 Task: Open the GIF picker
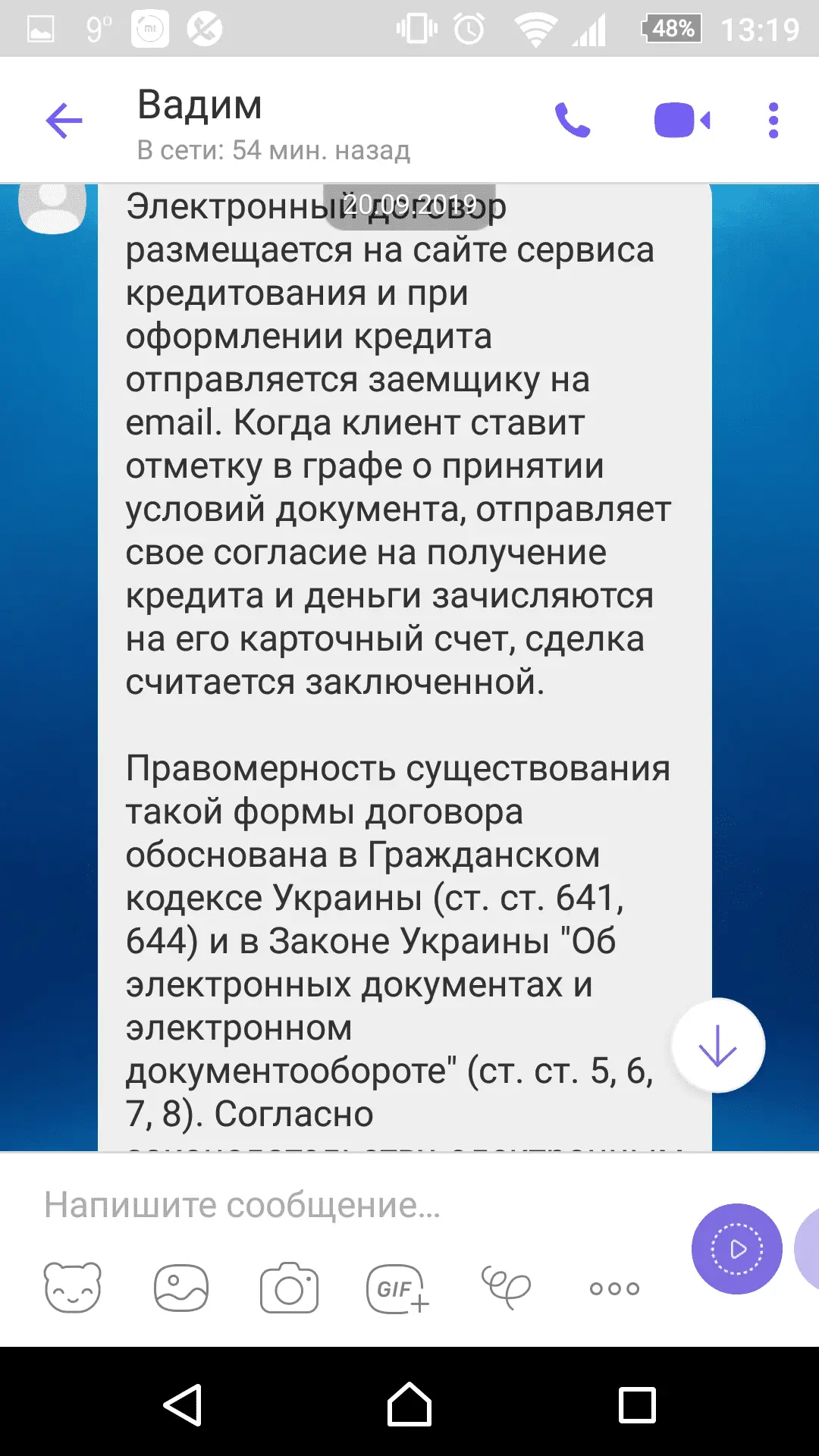(397, 1287)
